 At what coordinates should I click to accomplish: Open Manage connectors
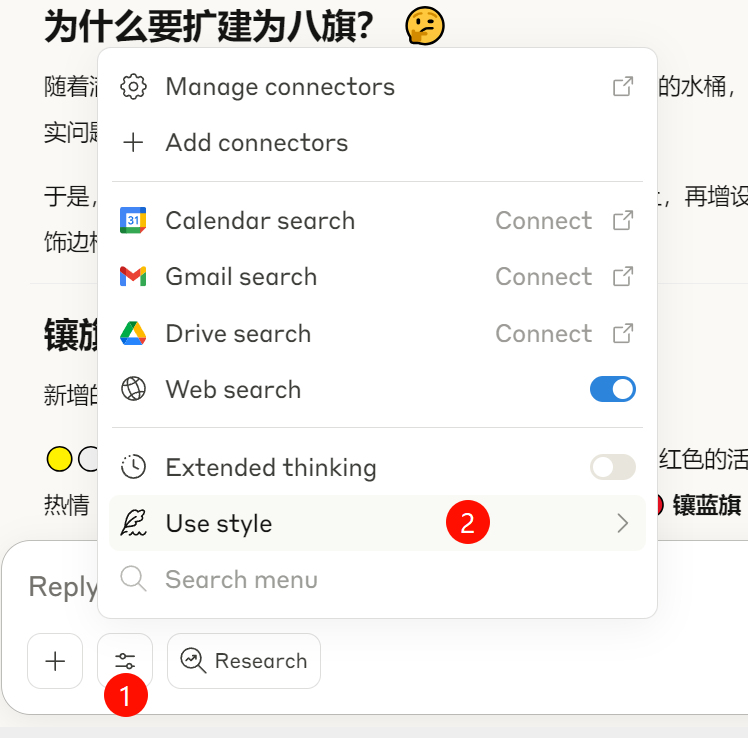pos(377,87)
